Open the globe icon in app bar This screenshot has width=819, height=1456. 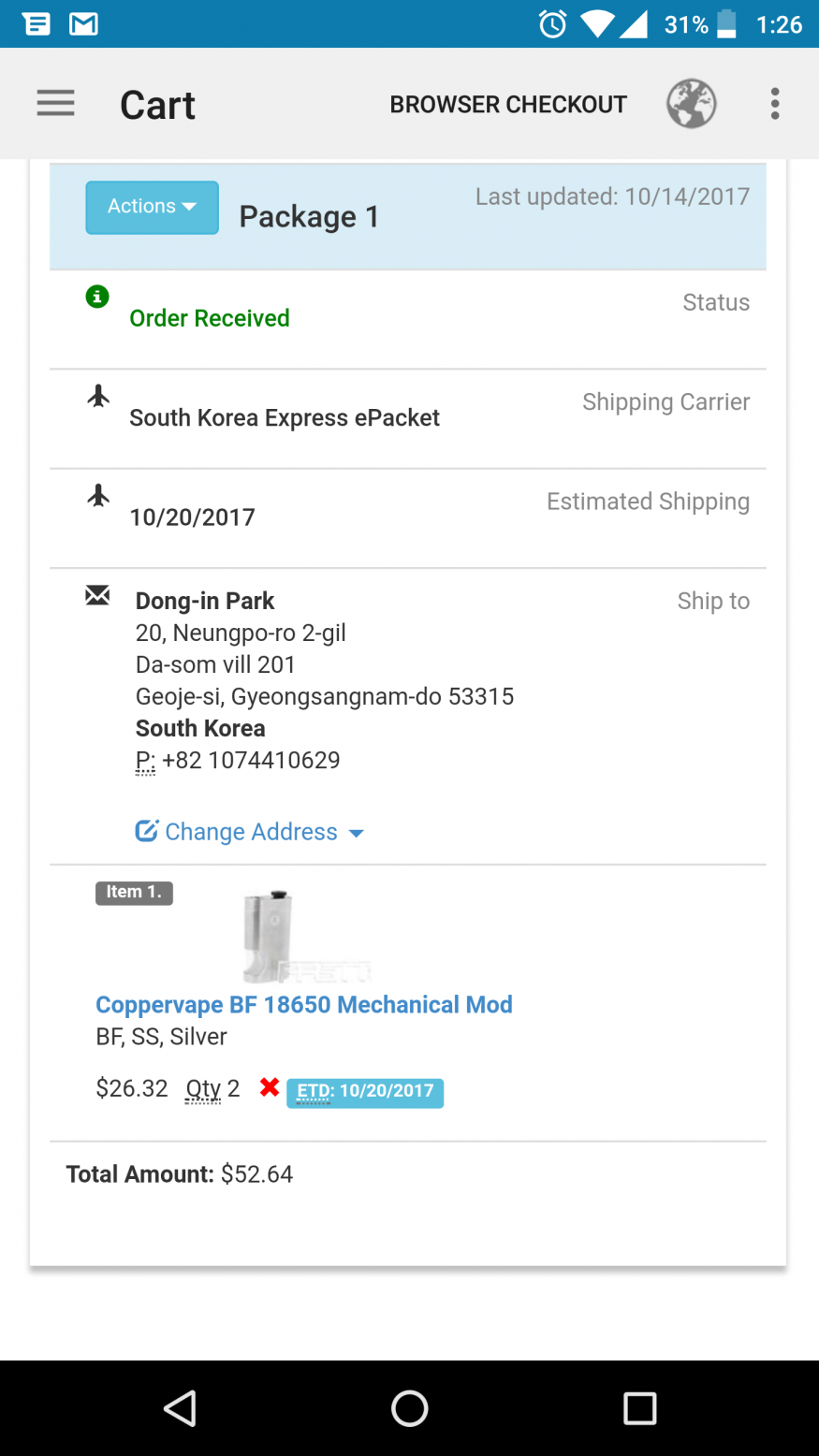pos(692,104)
